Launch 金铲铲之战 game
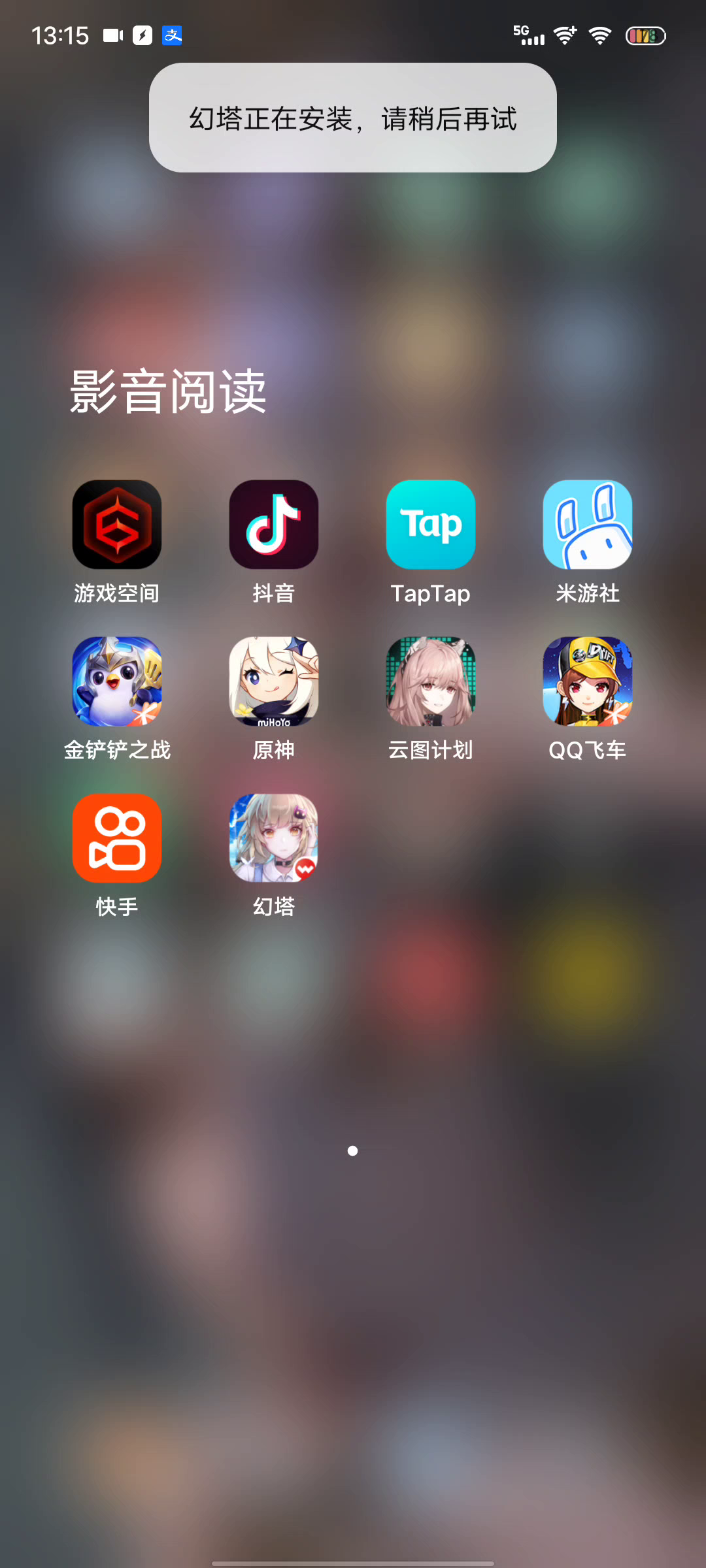Viewport: 706px width, 1568px height. (117, 681)
